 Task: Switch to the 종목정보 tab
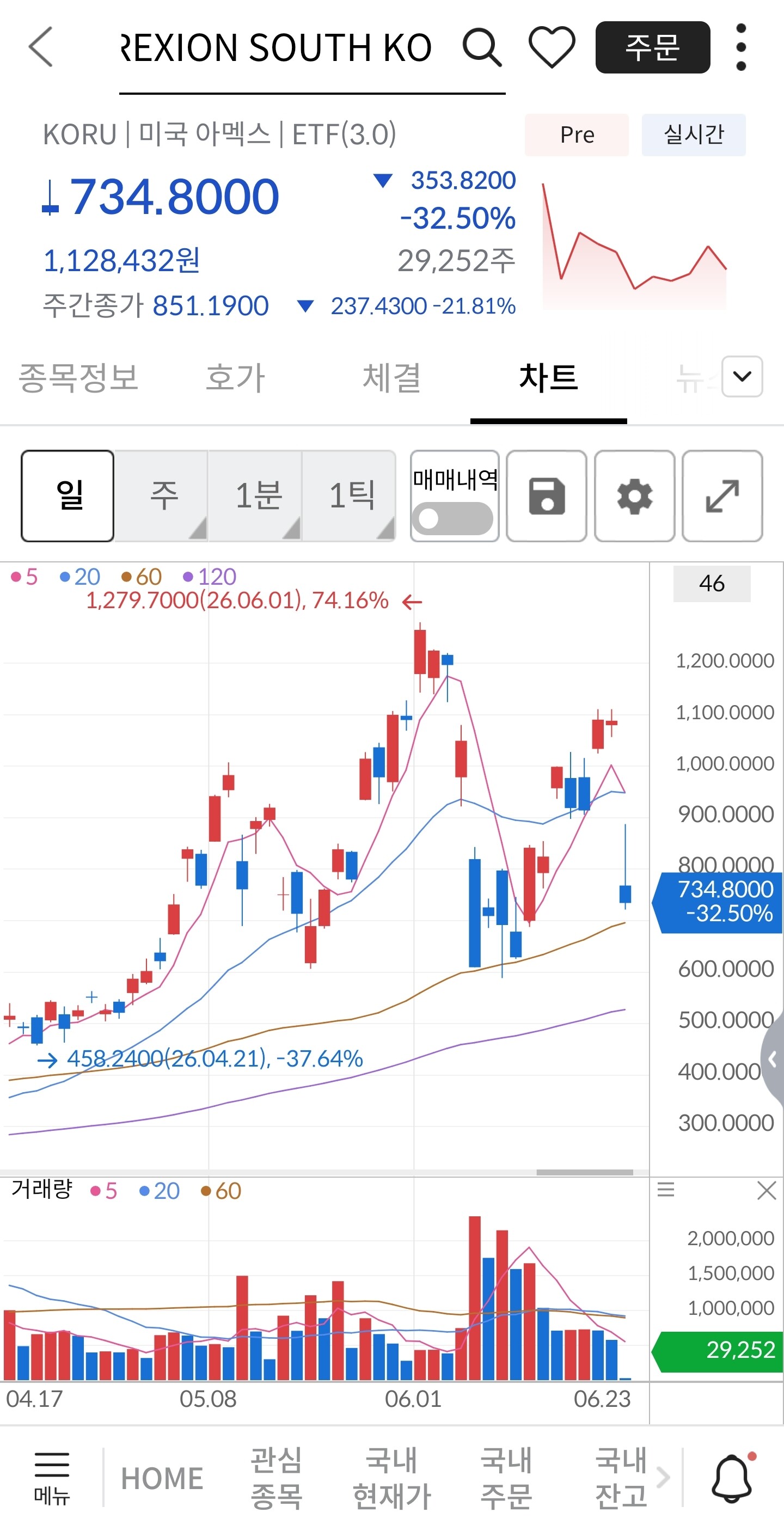tap(78, 378)
